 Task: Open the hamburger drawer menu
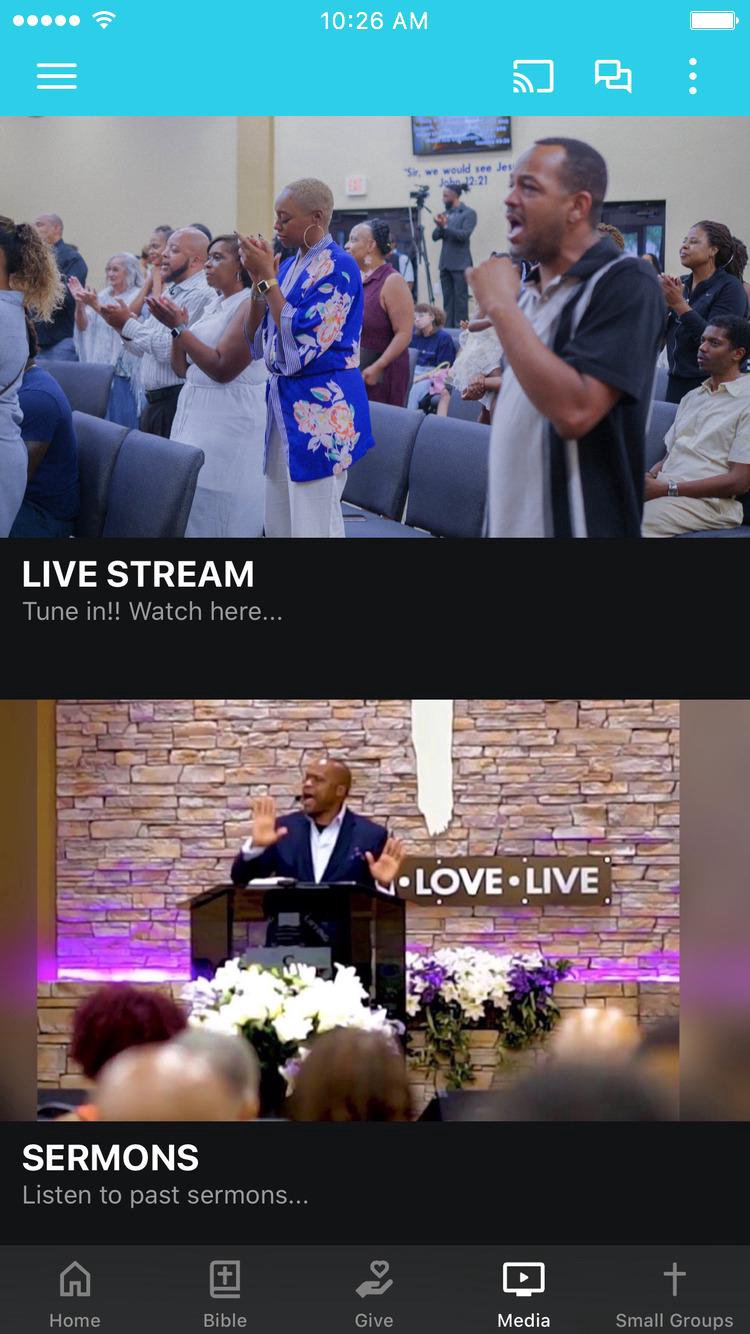pos(57,76)
